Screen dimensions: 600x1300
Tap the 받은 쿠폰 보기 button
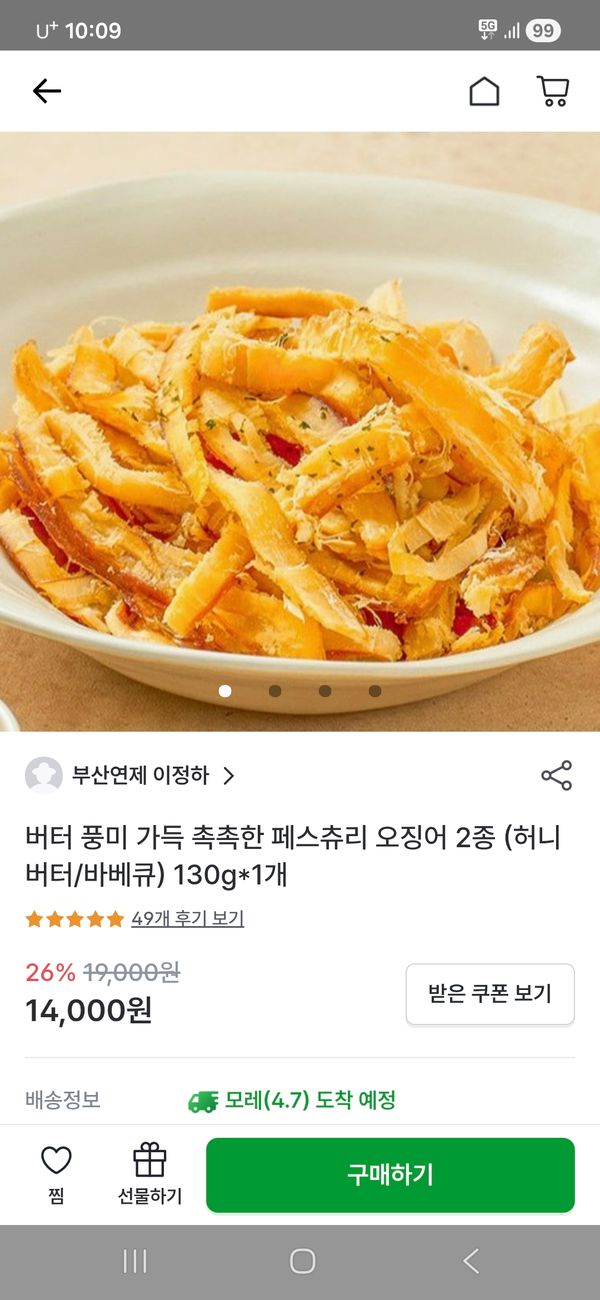pyautogui.click(x=490, y=994)
